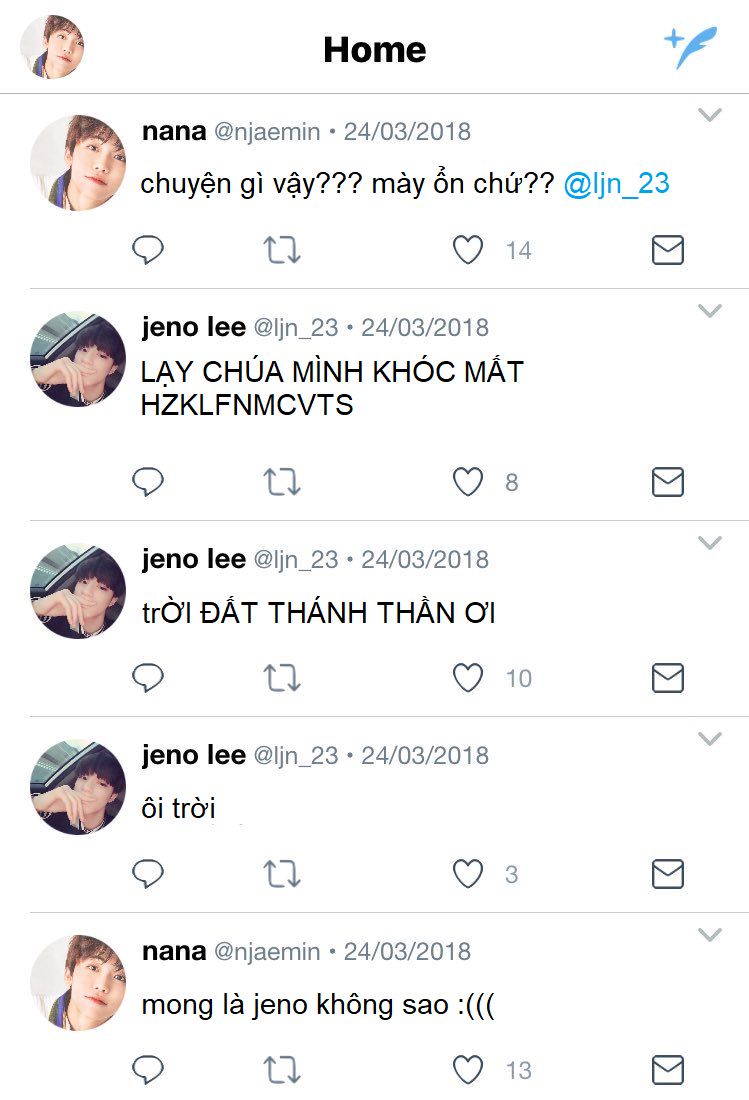Send "ôi trời" tweet by message envelope

tap(667, 875)
